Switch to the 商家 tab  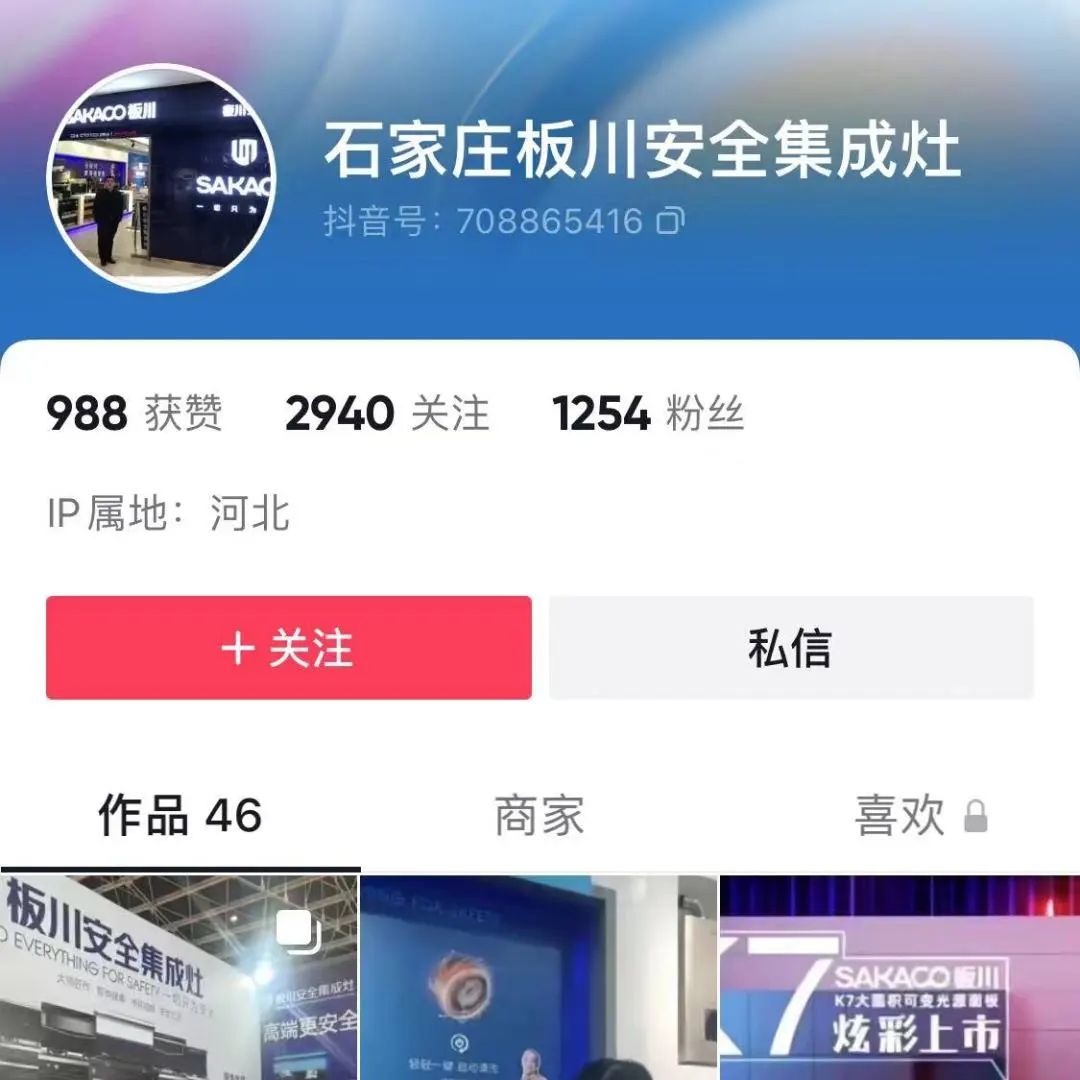(539, 816)
